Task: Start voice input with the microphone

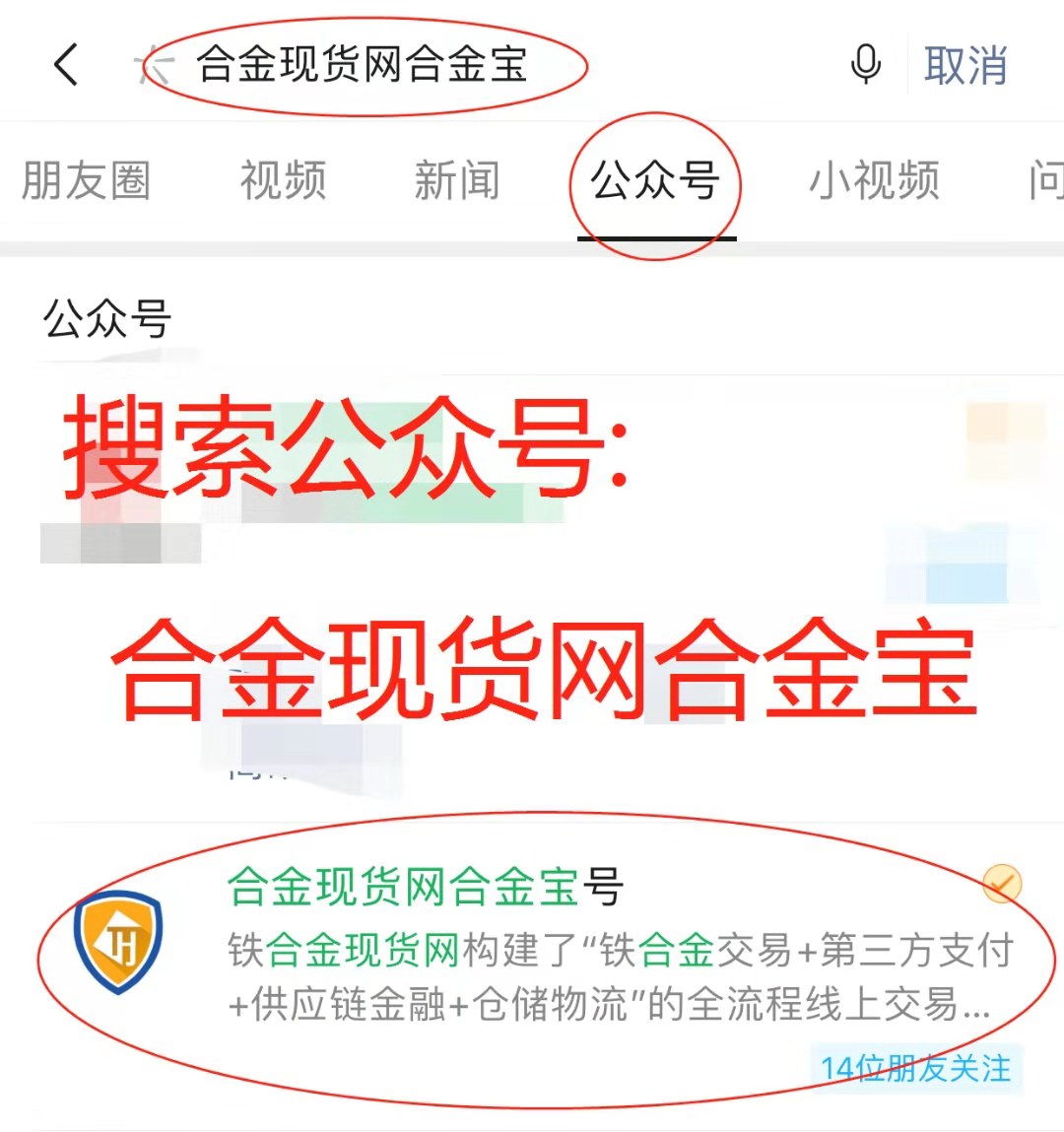Action: click(865, 65)
